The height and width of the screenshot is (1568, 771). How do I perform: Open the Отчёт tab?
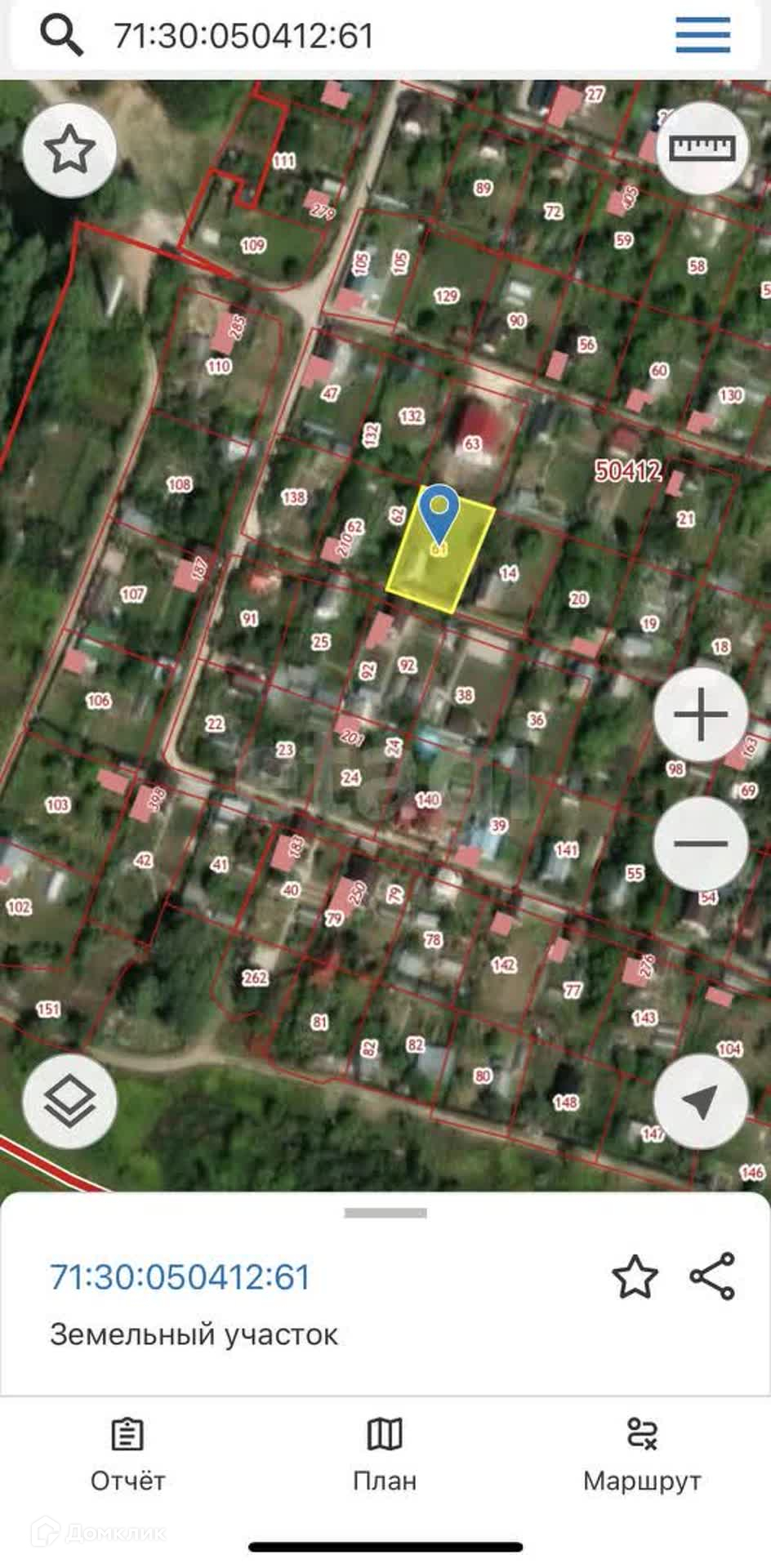pyautogui.click(x=127, y=1457)
